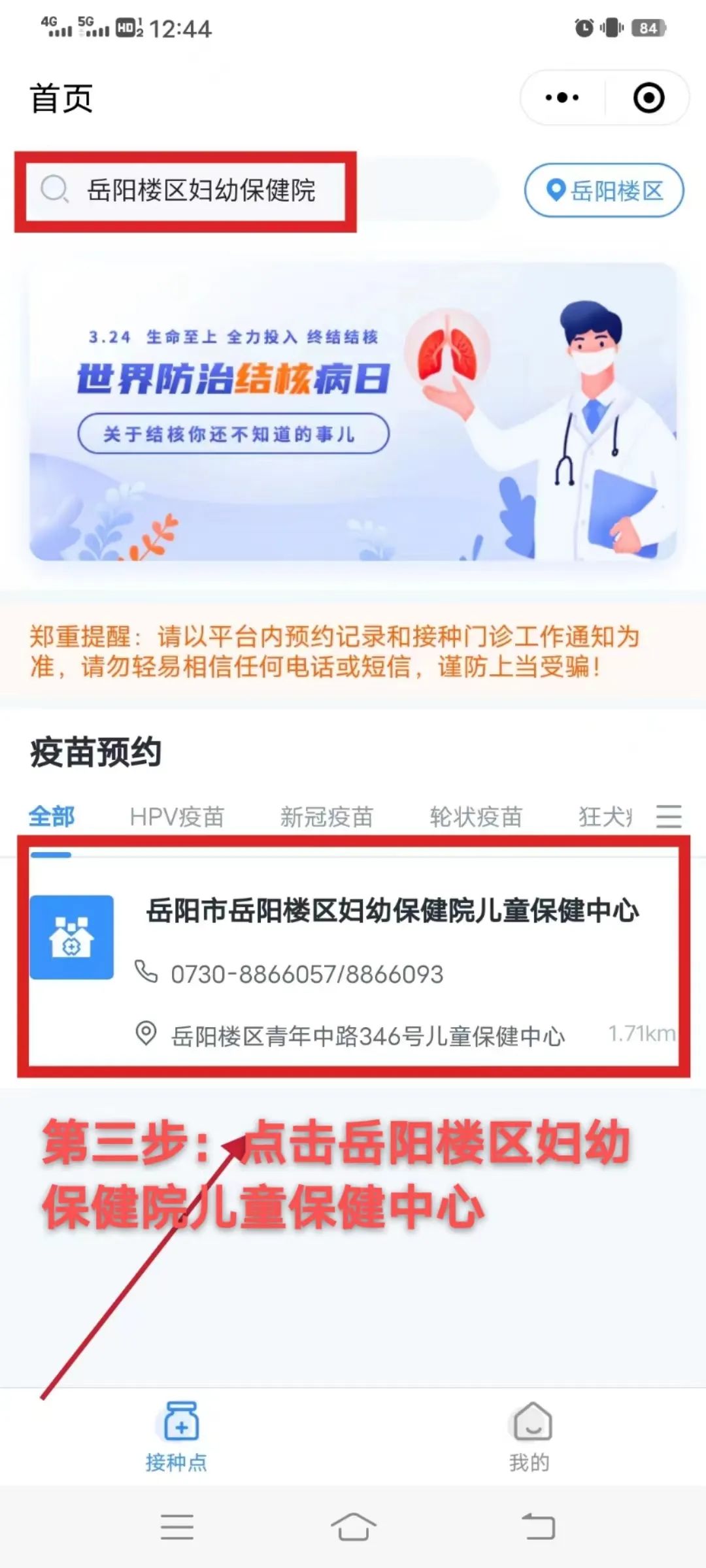
Task: Switch to the 新冠疫苗 tab
Action: (326, 817)
